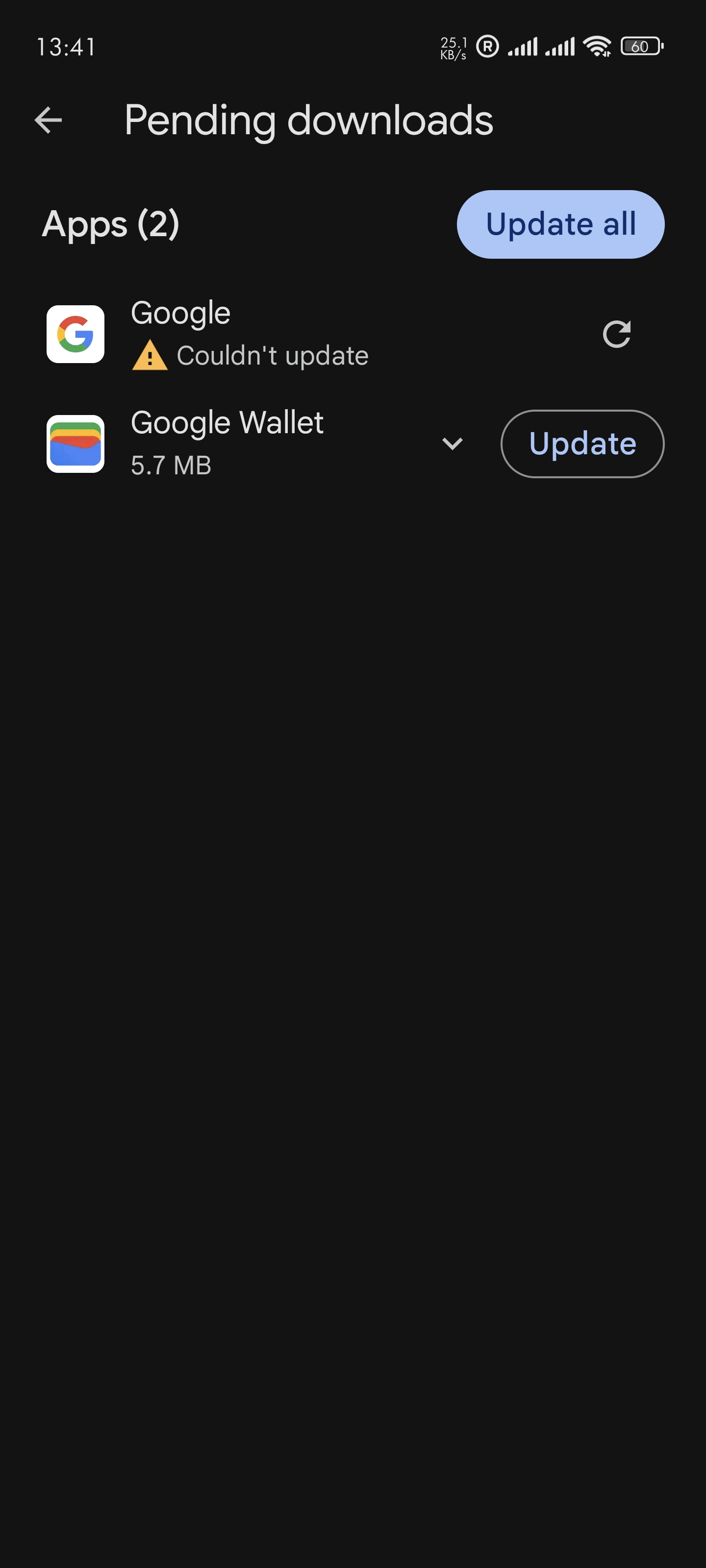Viewport: 706px width, 1568px height.
Task: Go back from Pending downloads
Action: pos(48,120)
